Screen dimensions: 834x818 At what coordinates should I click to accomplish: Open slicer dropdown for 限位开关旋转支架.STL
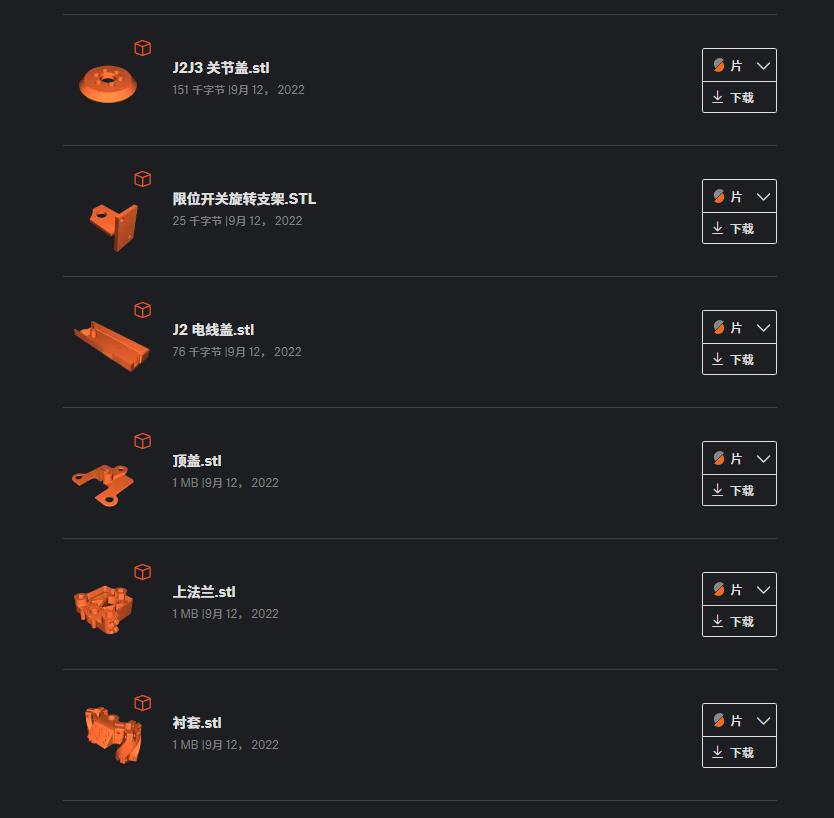[763, 197]
